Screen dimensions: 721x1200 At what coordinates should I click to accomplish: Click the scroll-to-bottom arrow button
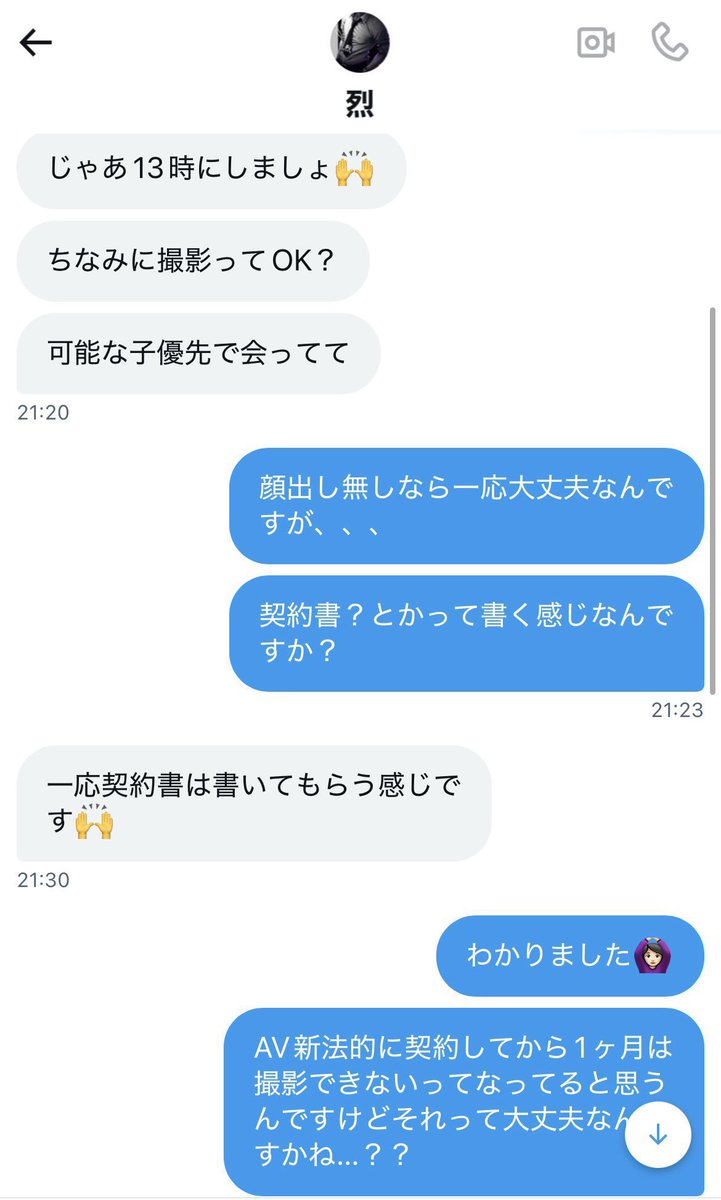click(657, 1134)
